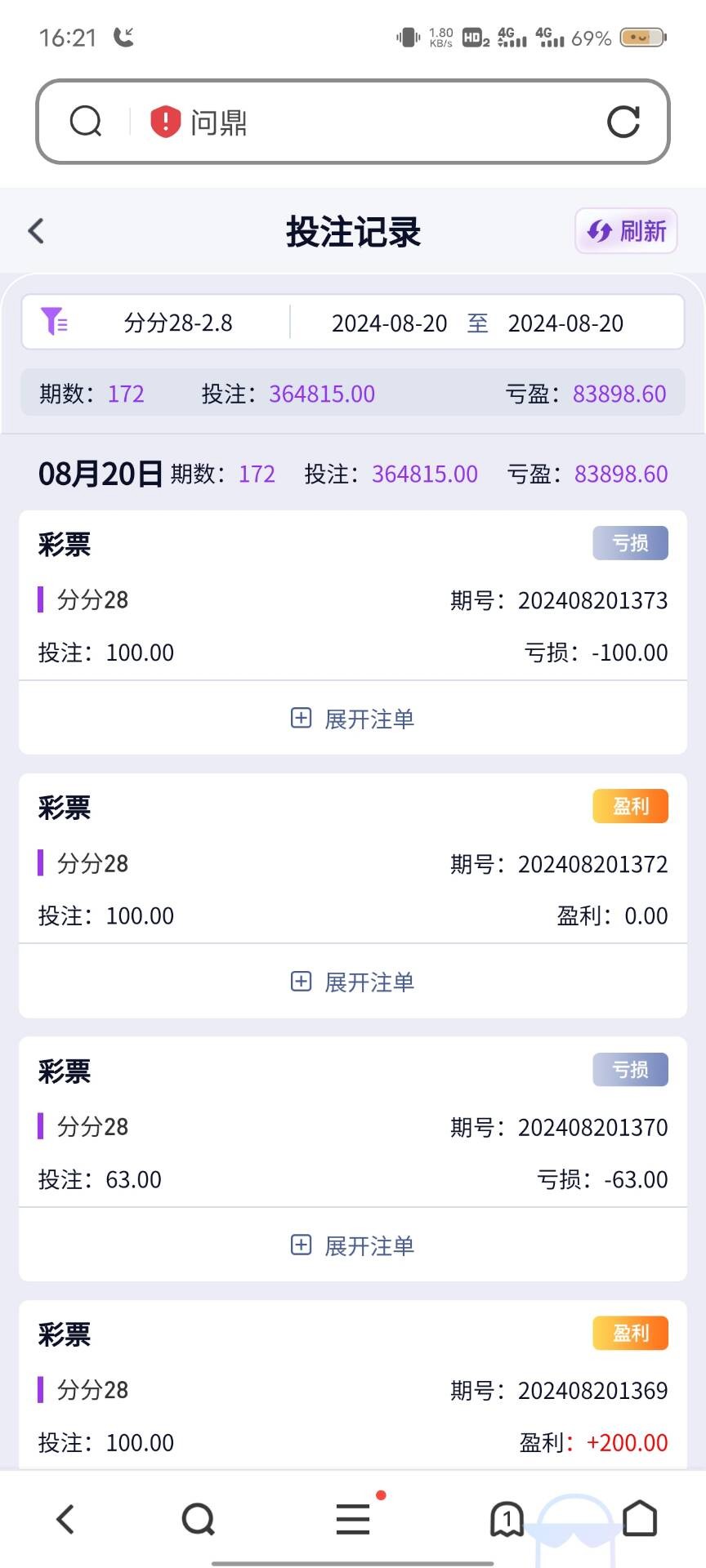Change the end date after 至
This screenshot has width=706, height=1568.
[565, 323]
